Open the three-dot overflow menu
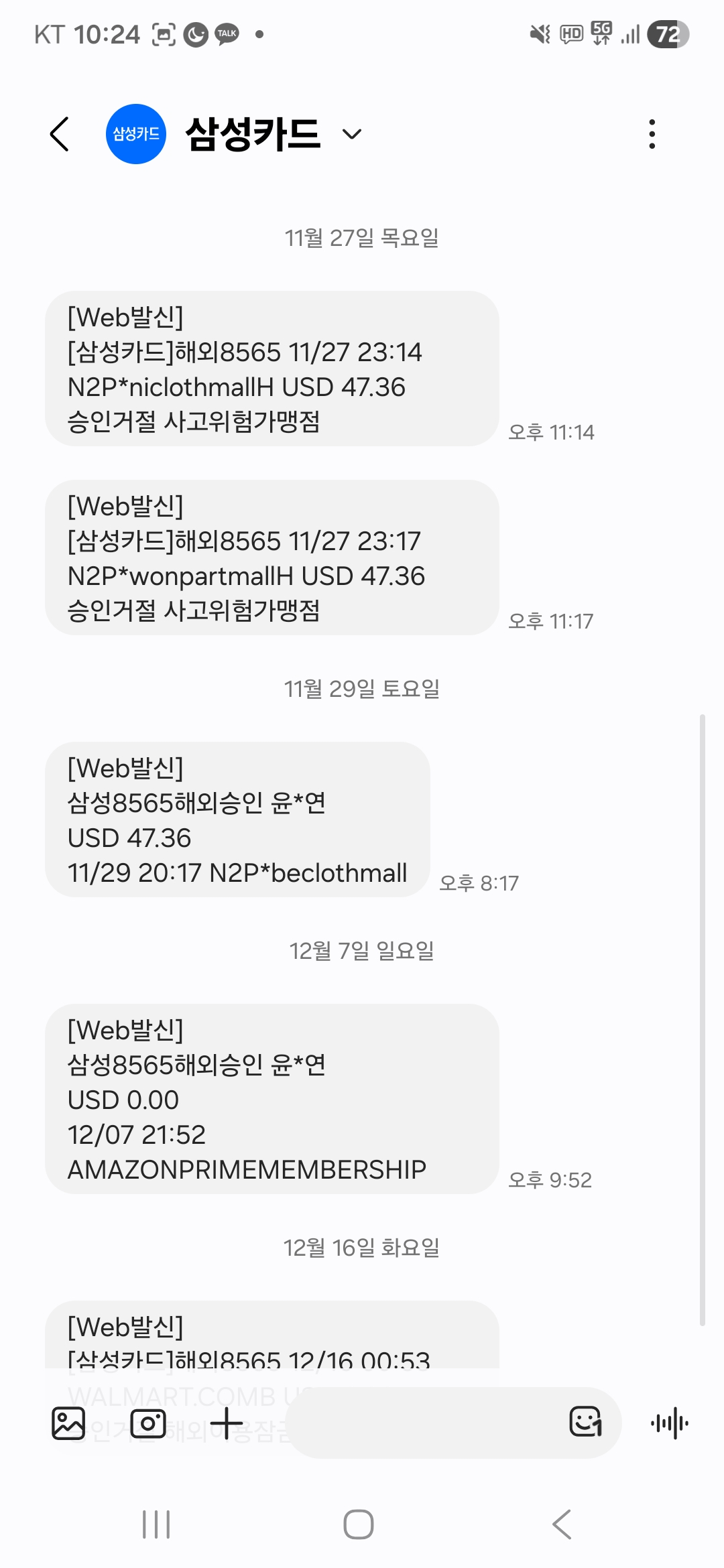This screenshot has height=1568, width=724. pos(652,134)
